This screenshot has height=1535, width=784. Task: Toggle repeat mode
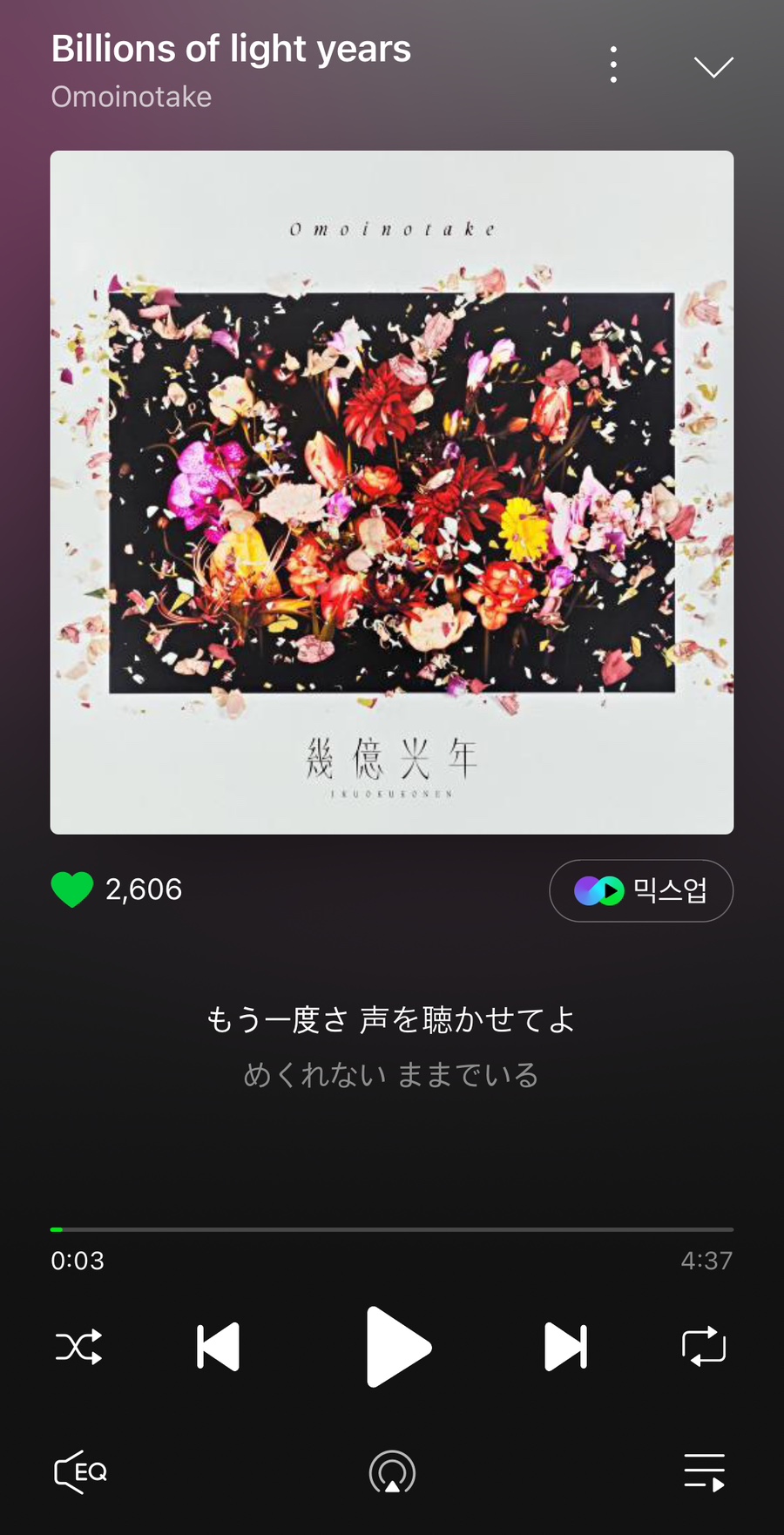tap(704, 1347)
